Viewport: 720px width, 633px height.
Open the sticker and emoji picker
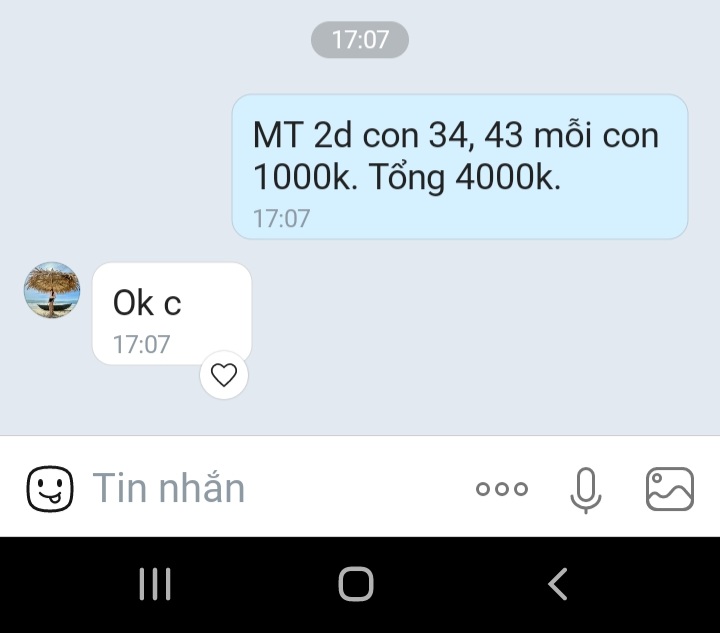(50, 489)
